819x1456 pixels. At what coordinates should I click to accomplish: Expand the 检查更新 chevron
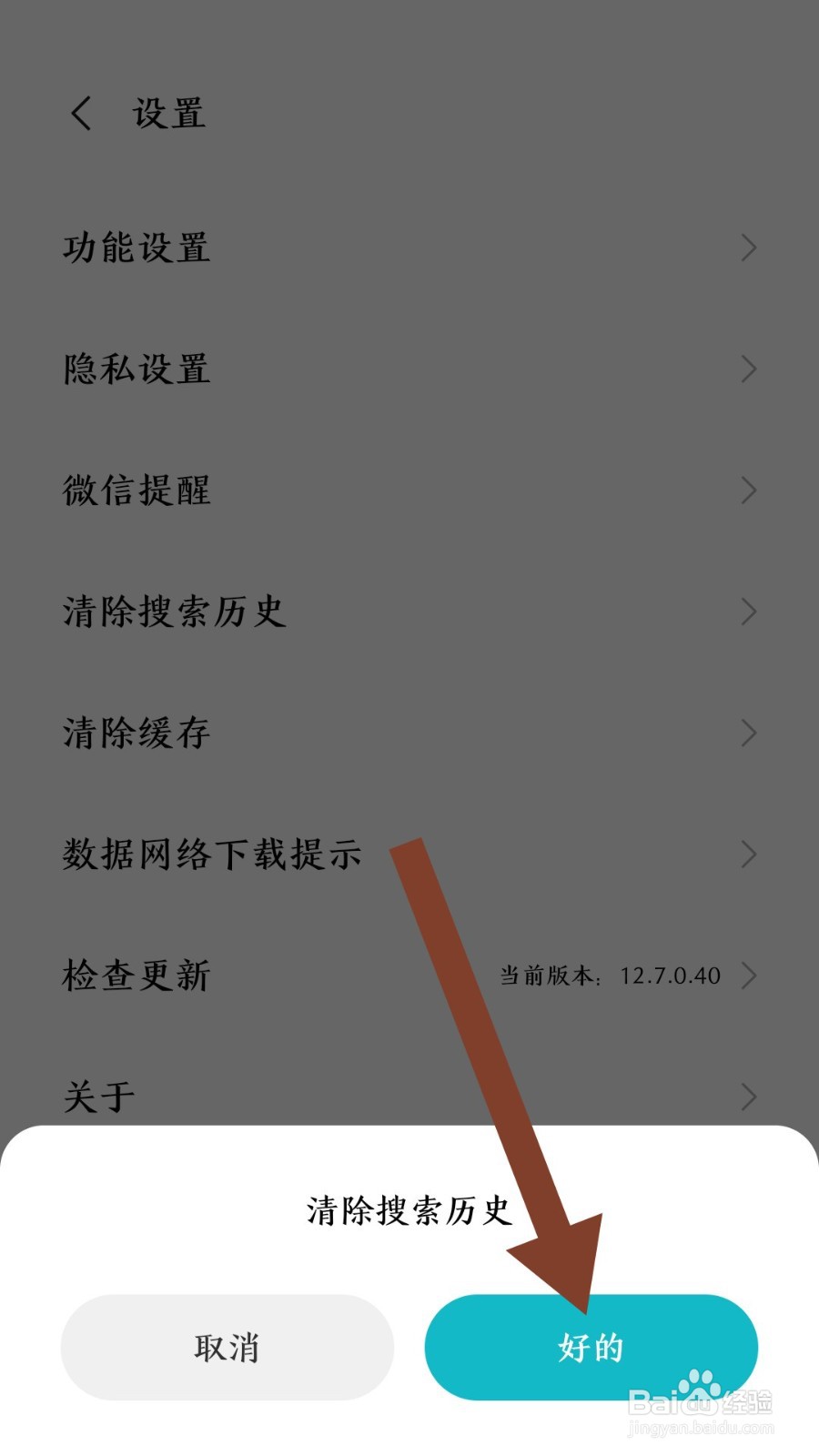tap(748, 975)
